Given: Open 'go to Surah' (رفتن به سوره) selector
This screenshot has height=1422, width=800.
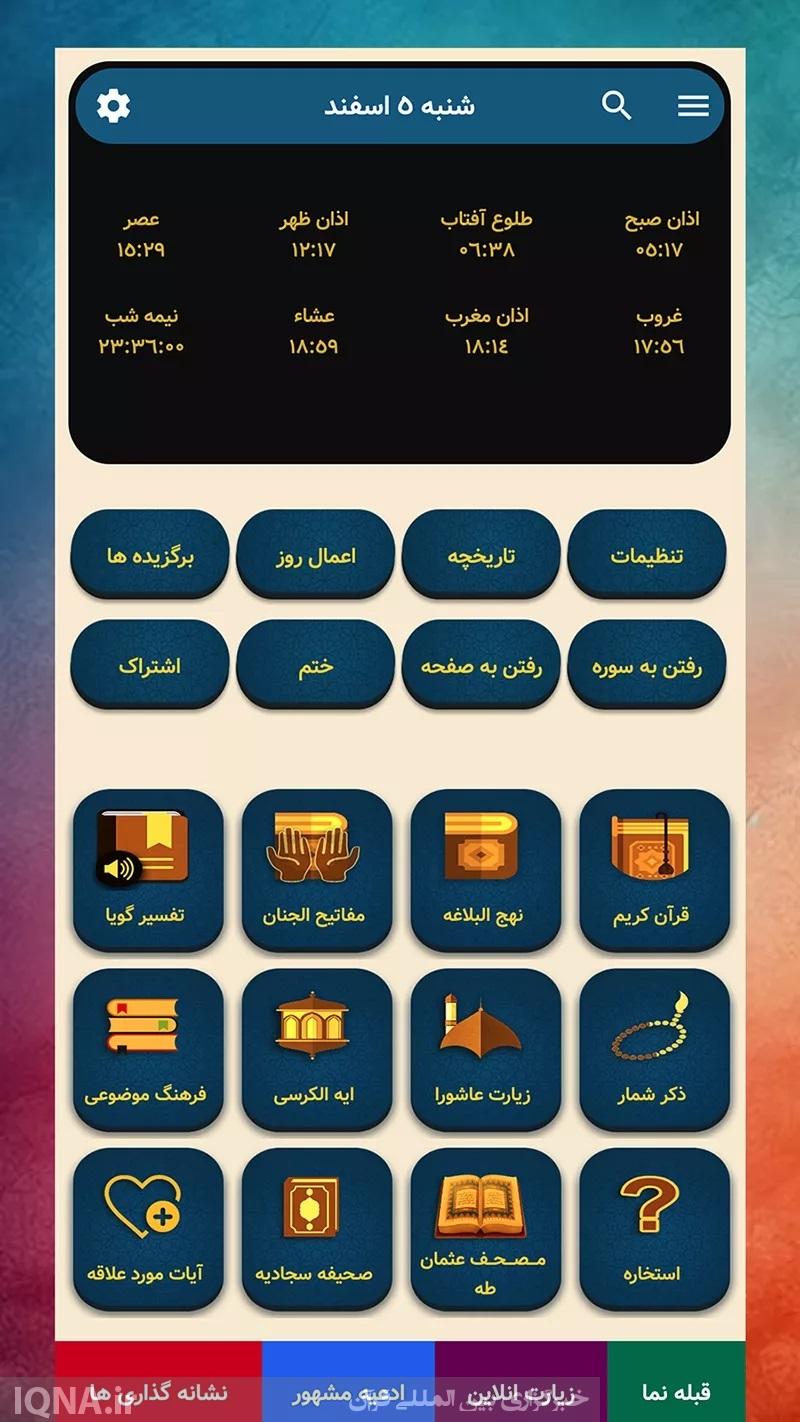Looking at the screenshot, I should 647,665.
